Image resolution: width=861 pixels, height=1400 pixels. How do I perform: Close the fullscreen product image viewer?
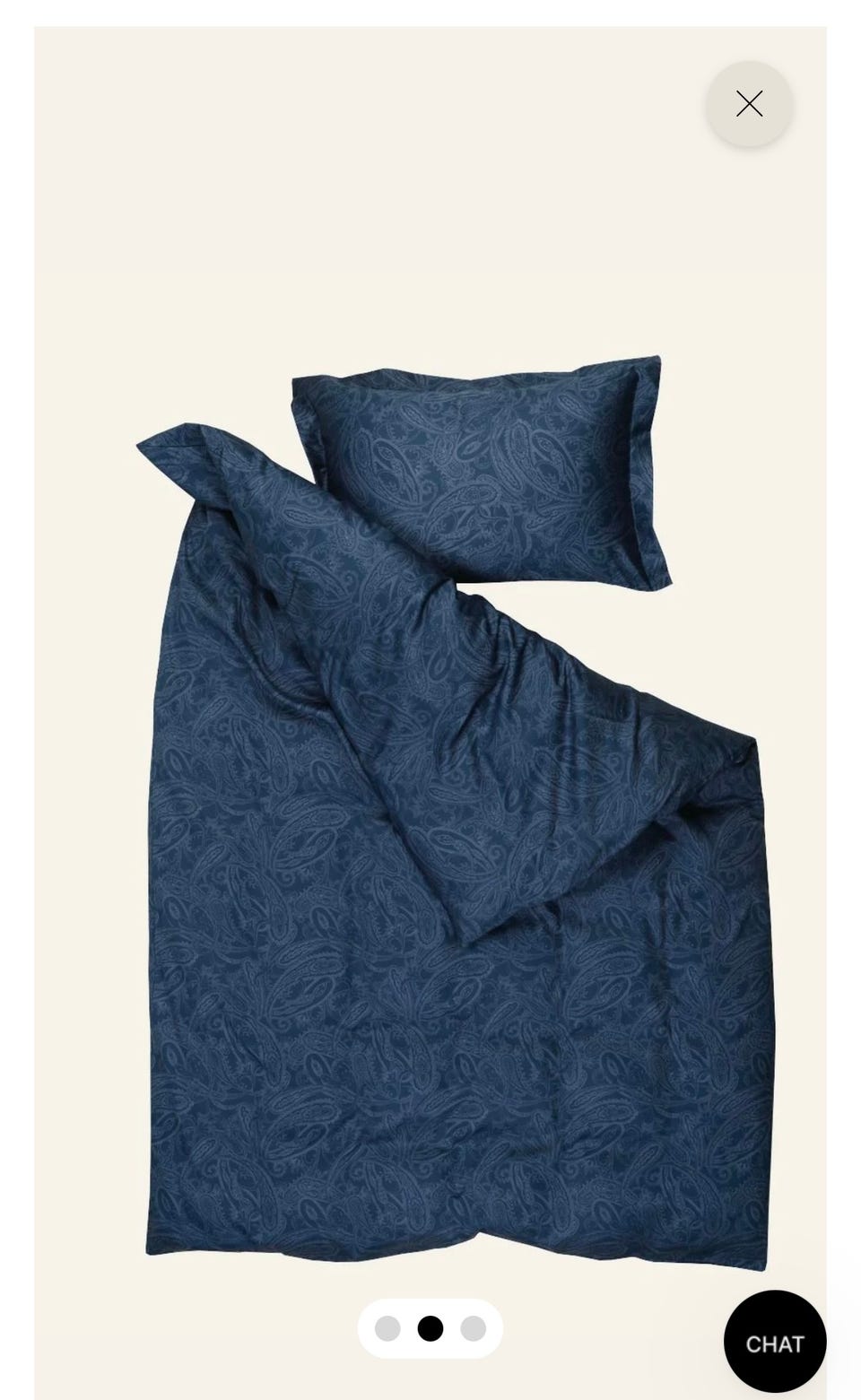pos(749,104)
